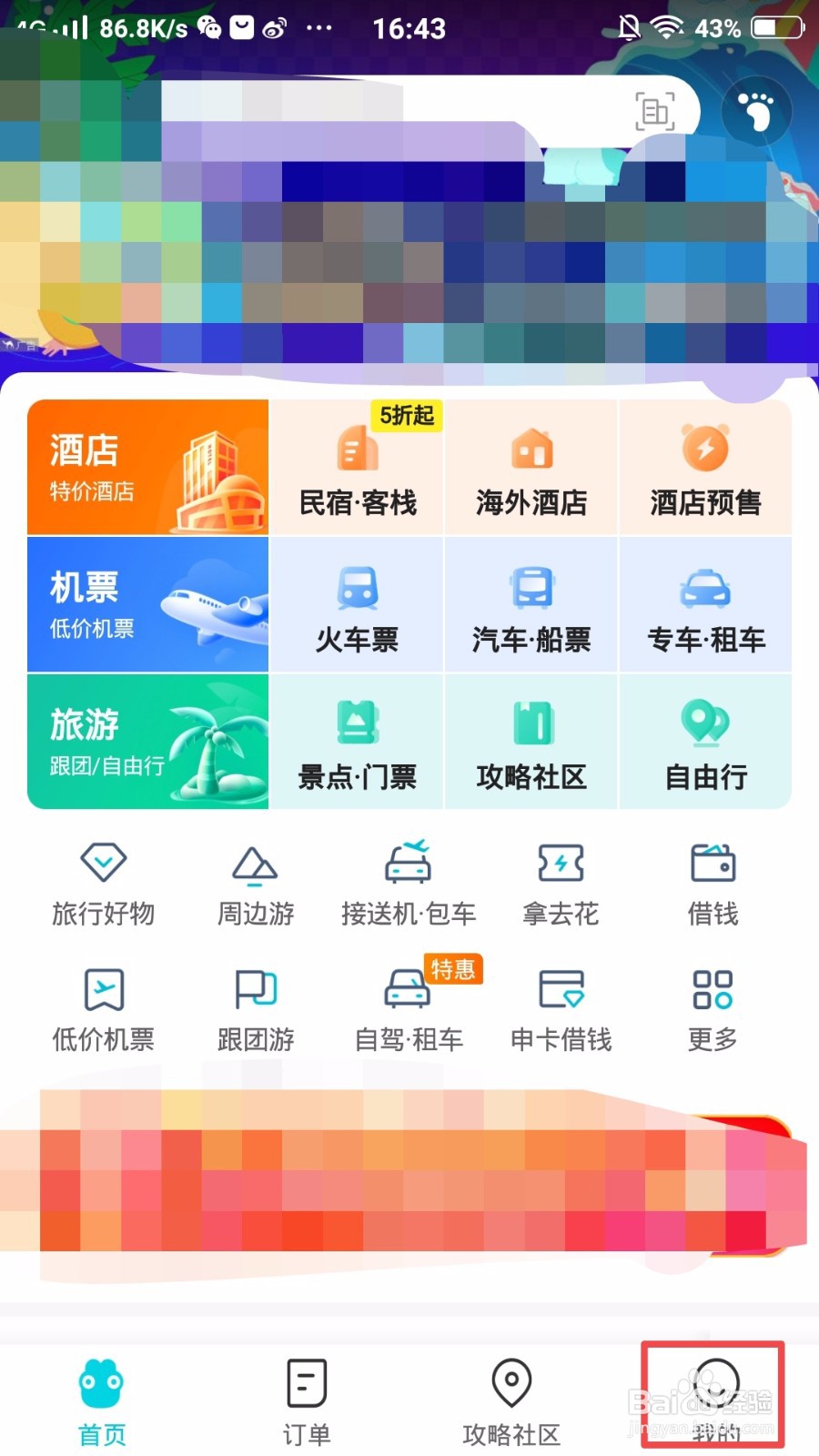Open the 酒店预售 hotel presale service

(x=706, y=469)
